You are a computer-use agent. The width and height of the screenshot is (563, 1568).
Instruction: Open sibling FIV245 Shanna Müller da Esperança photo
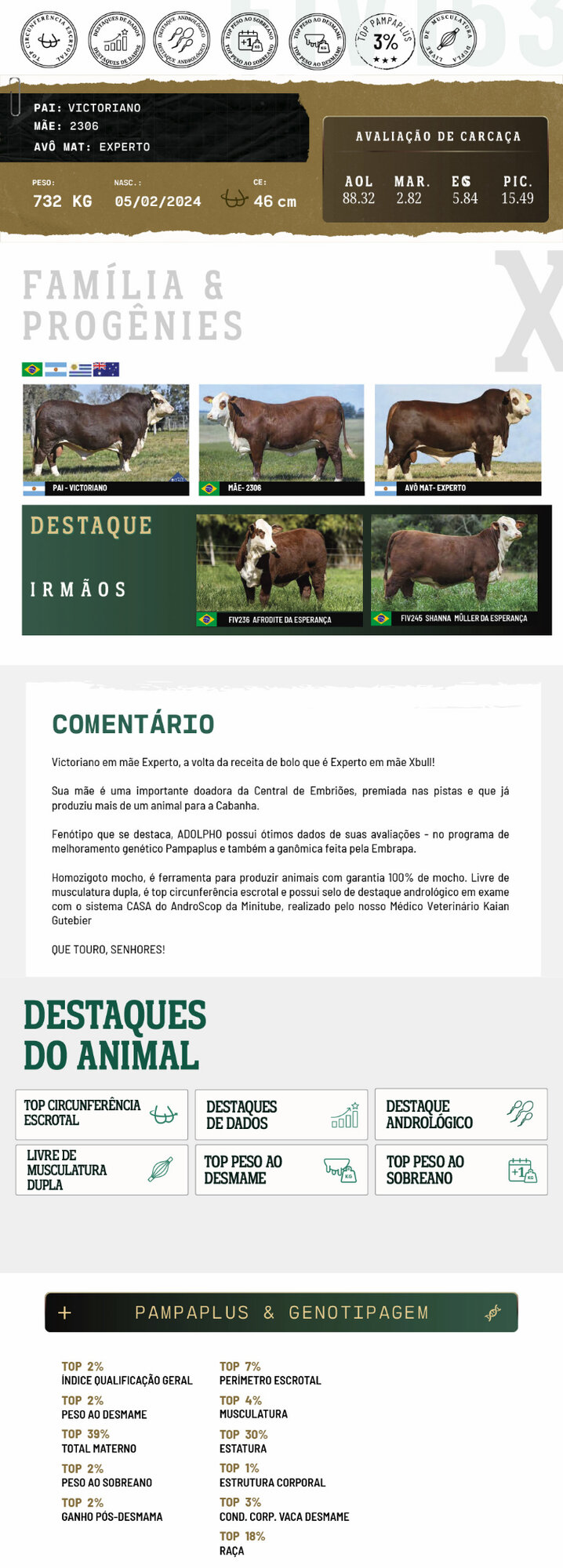(x=454, y=570)
